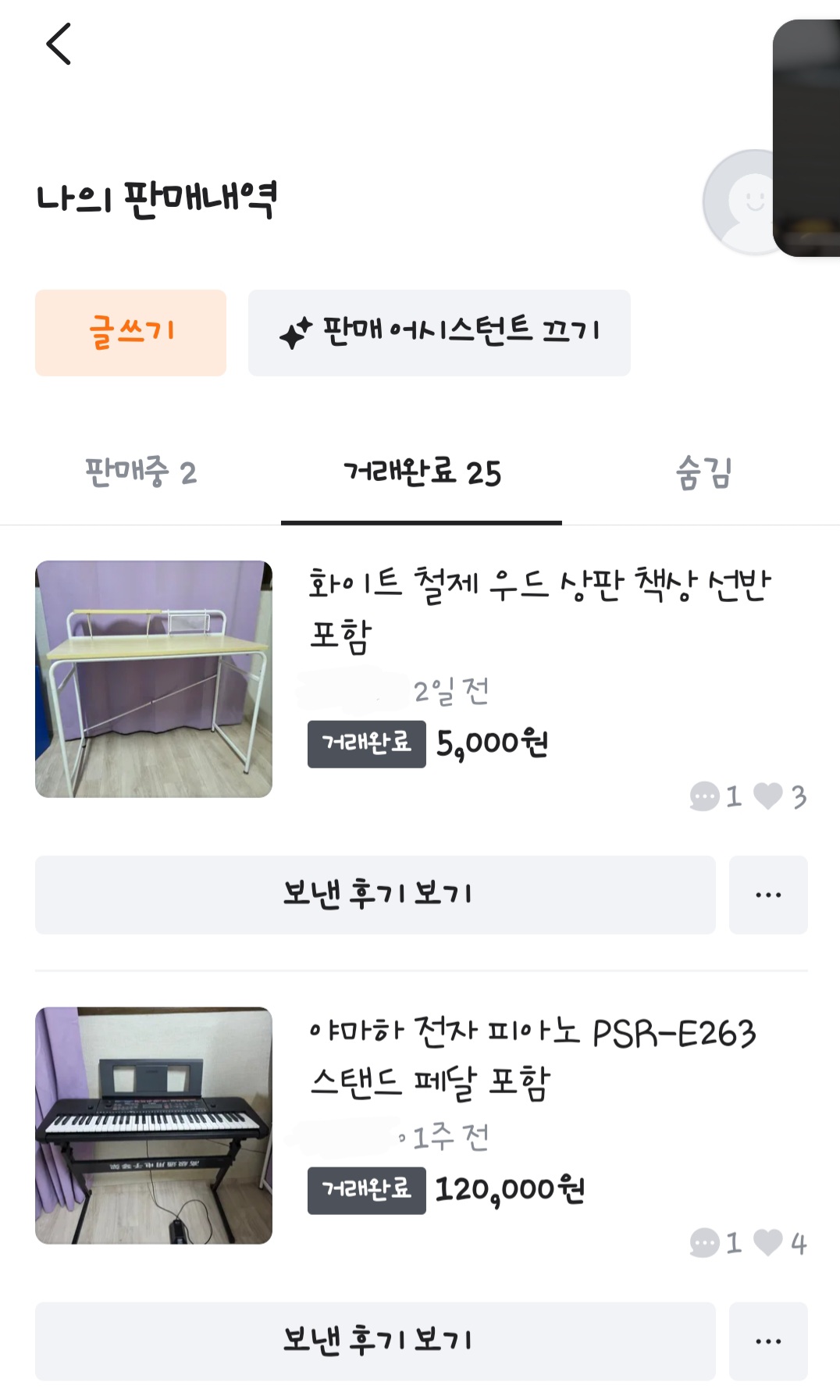The width and height of the screenshot is (840, 1400).
Task: Select the 거래완료 tab
Action: coord(422,473)
